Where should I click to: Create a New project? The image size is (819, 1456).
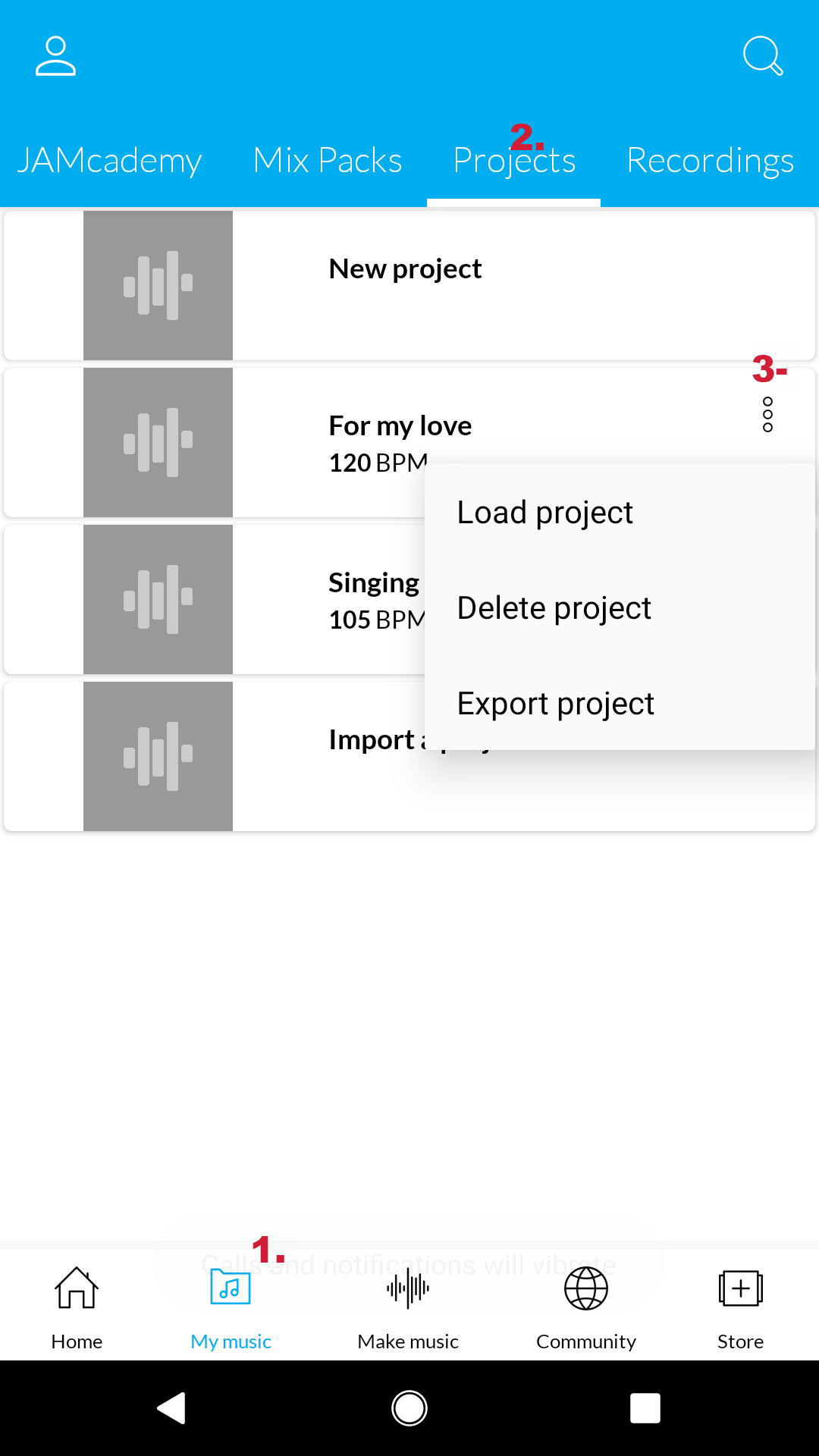405,270
